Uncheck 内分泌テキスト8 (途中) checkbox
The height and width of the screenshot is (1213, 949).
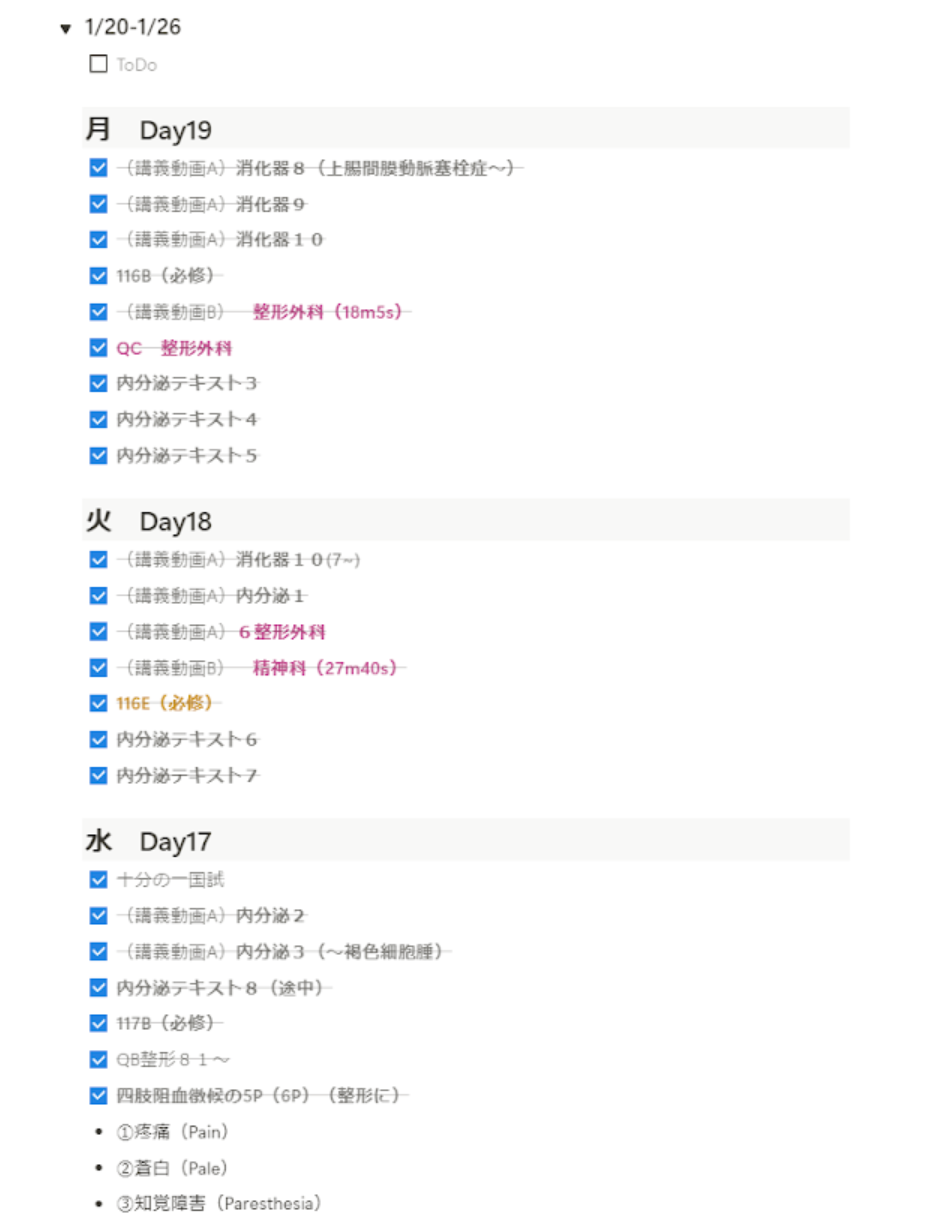pyautogui.click(x=98, y=987)
